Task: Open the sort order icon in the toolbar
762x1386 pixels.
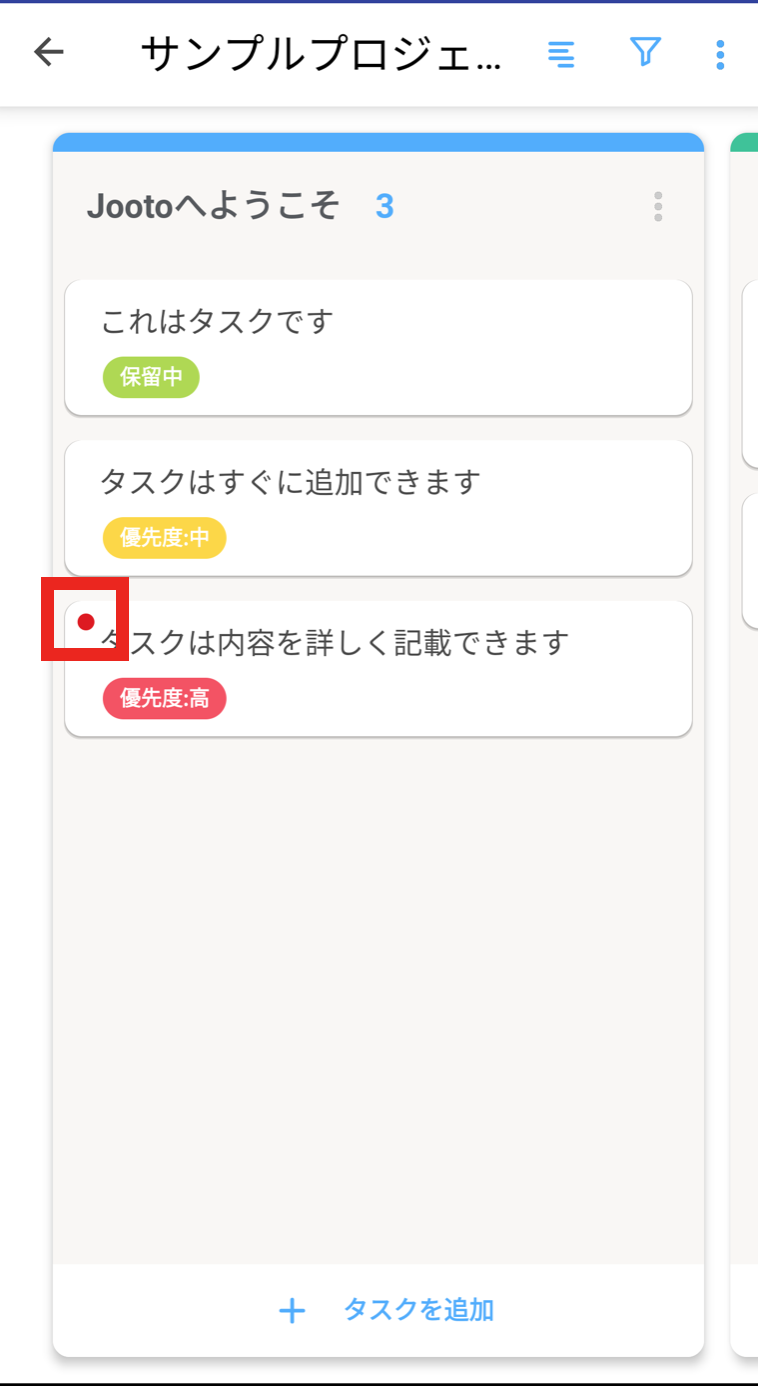Action: 562,55
